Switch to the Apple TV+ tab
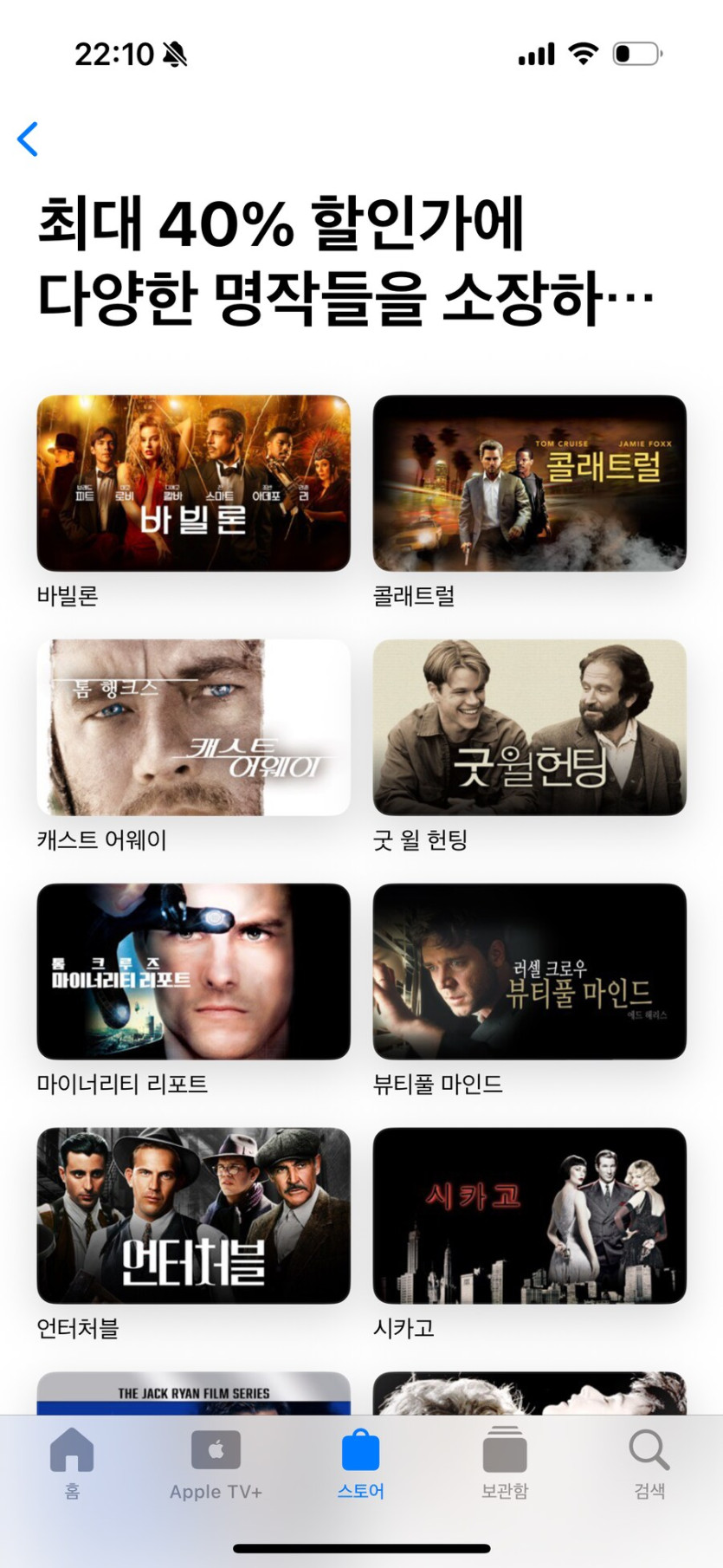The height and width of the screenshot is (1568, 723). click(215, 1464)
